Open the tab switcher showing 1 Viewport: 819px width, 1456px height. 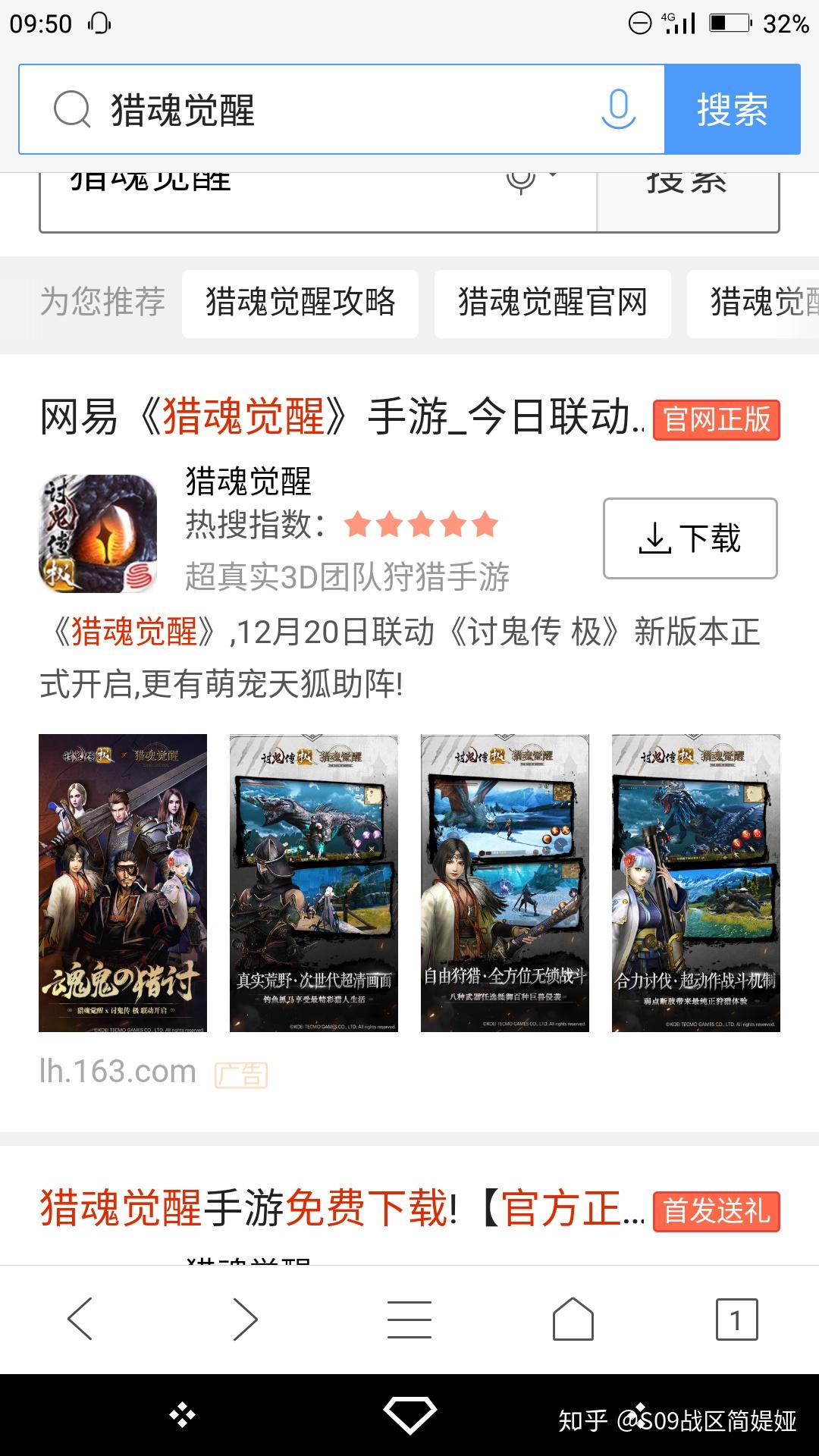point(736,1319)
